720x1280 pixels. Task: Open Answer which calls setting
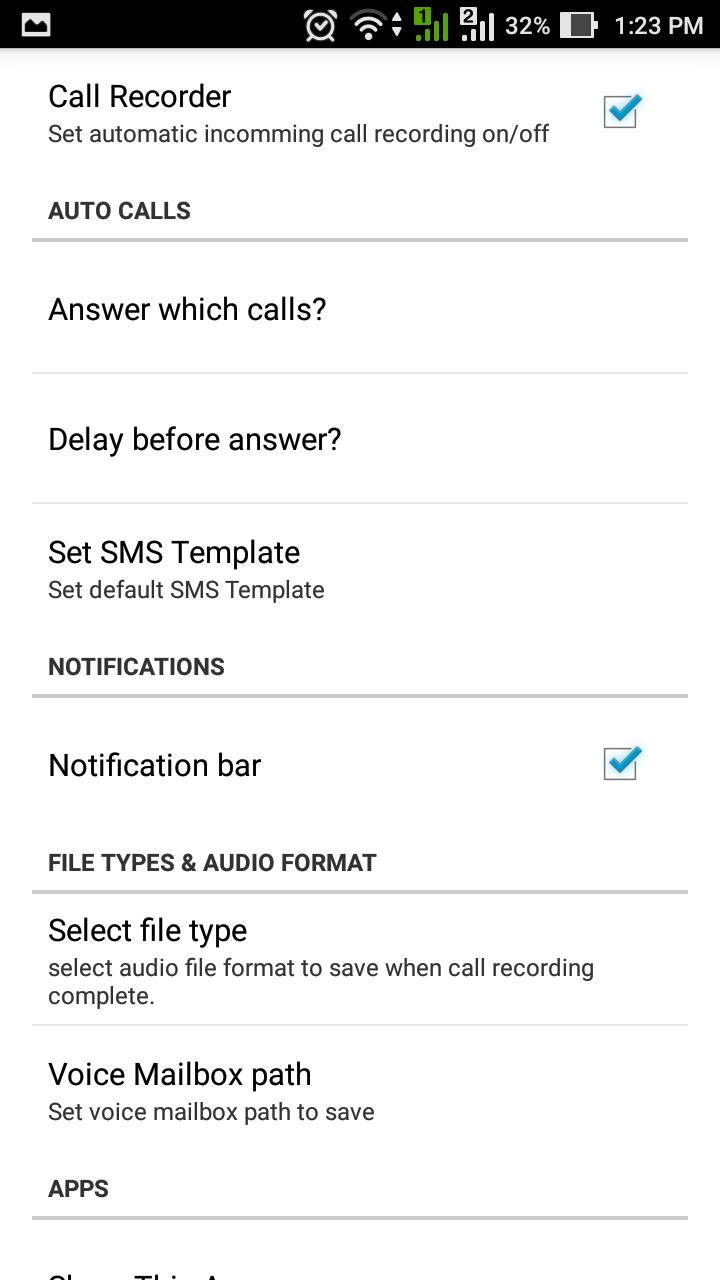[x=360, y=310]
